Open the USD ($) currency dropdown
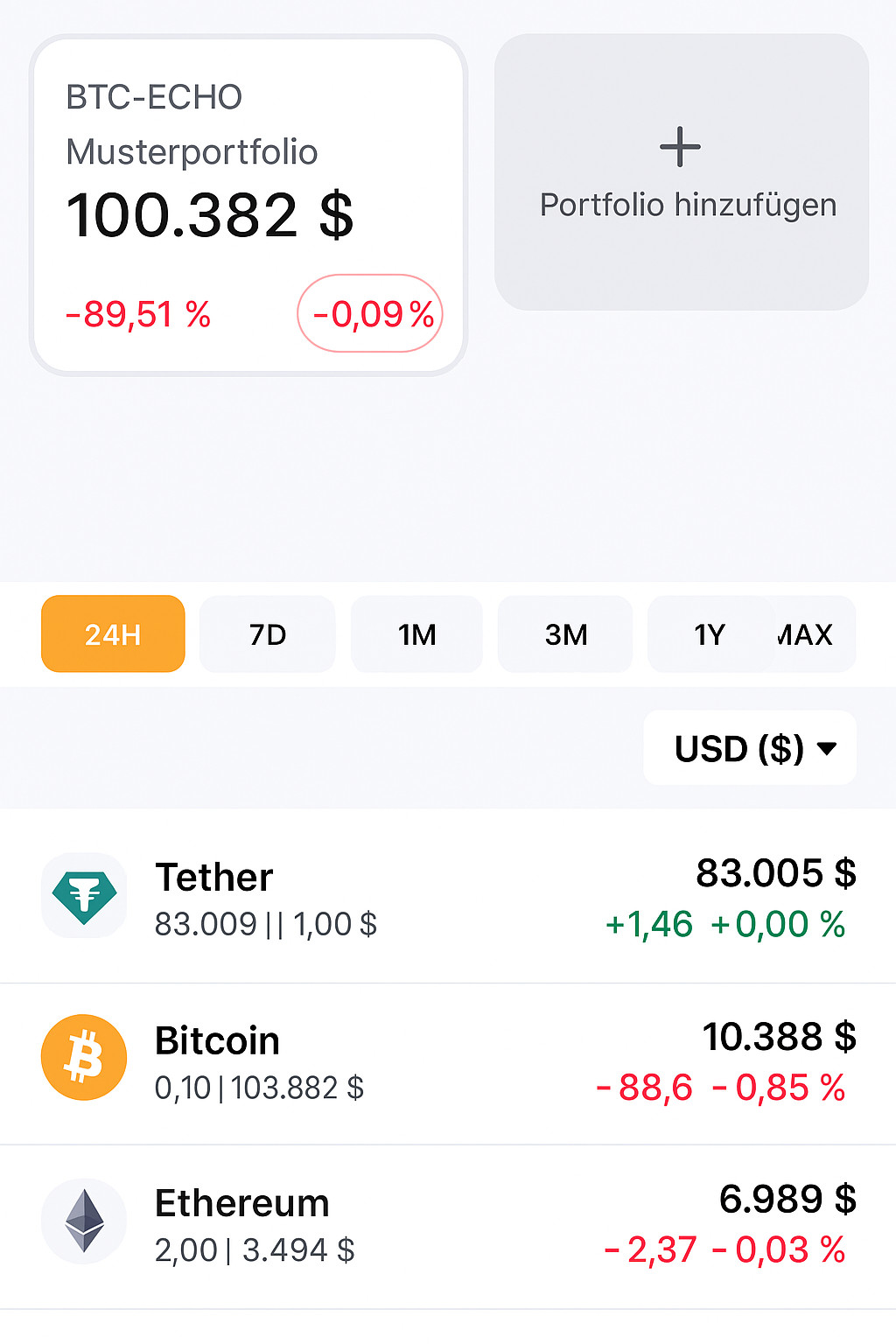 [x=749, y=748]
